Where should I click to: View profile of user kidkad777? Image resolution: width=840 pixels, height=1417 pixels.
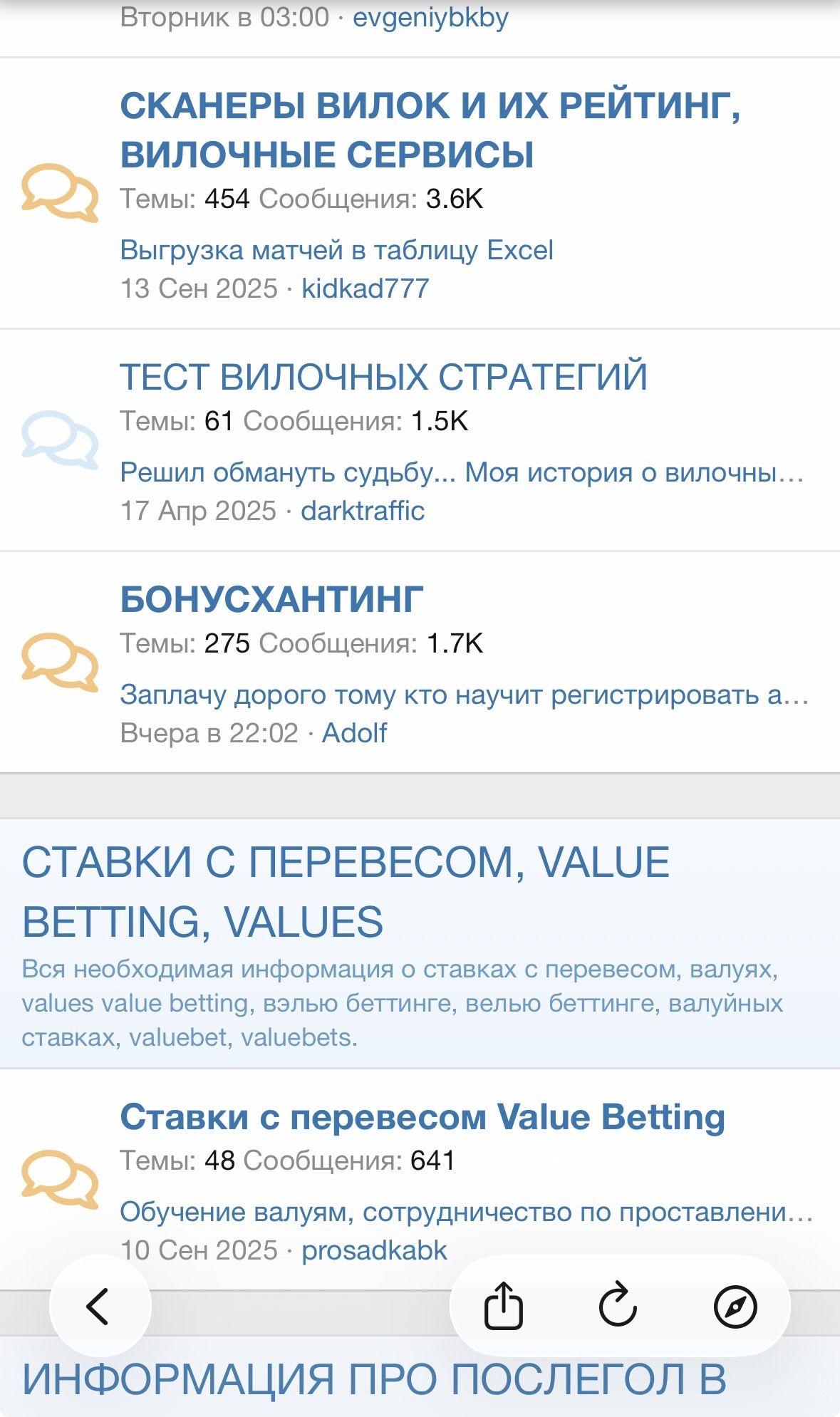pyautogui.click(x=365, y=289)
